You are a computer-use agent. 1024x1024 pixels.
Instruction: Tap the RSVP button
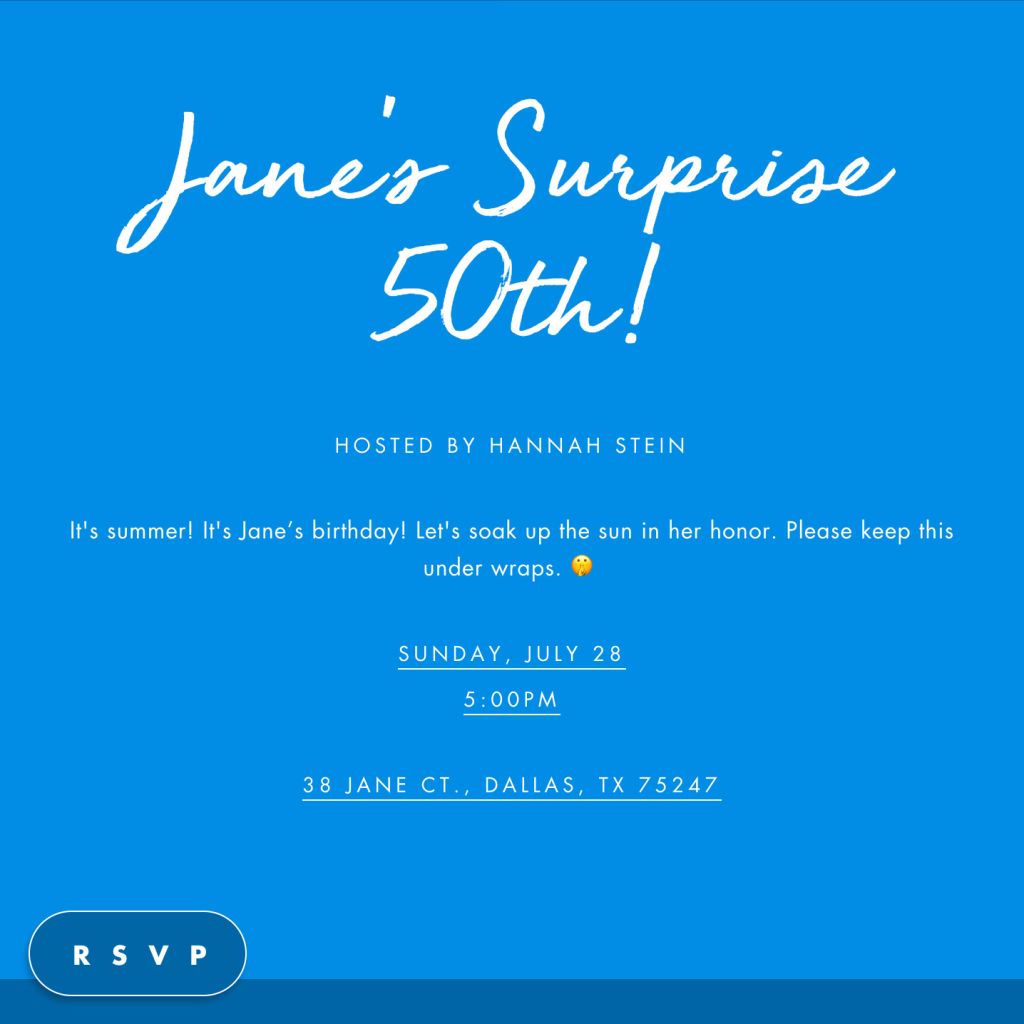138,954
